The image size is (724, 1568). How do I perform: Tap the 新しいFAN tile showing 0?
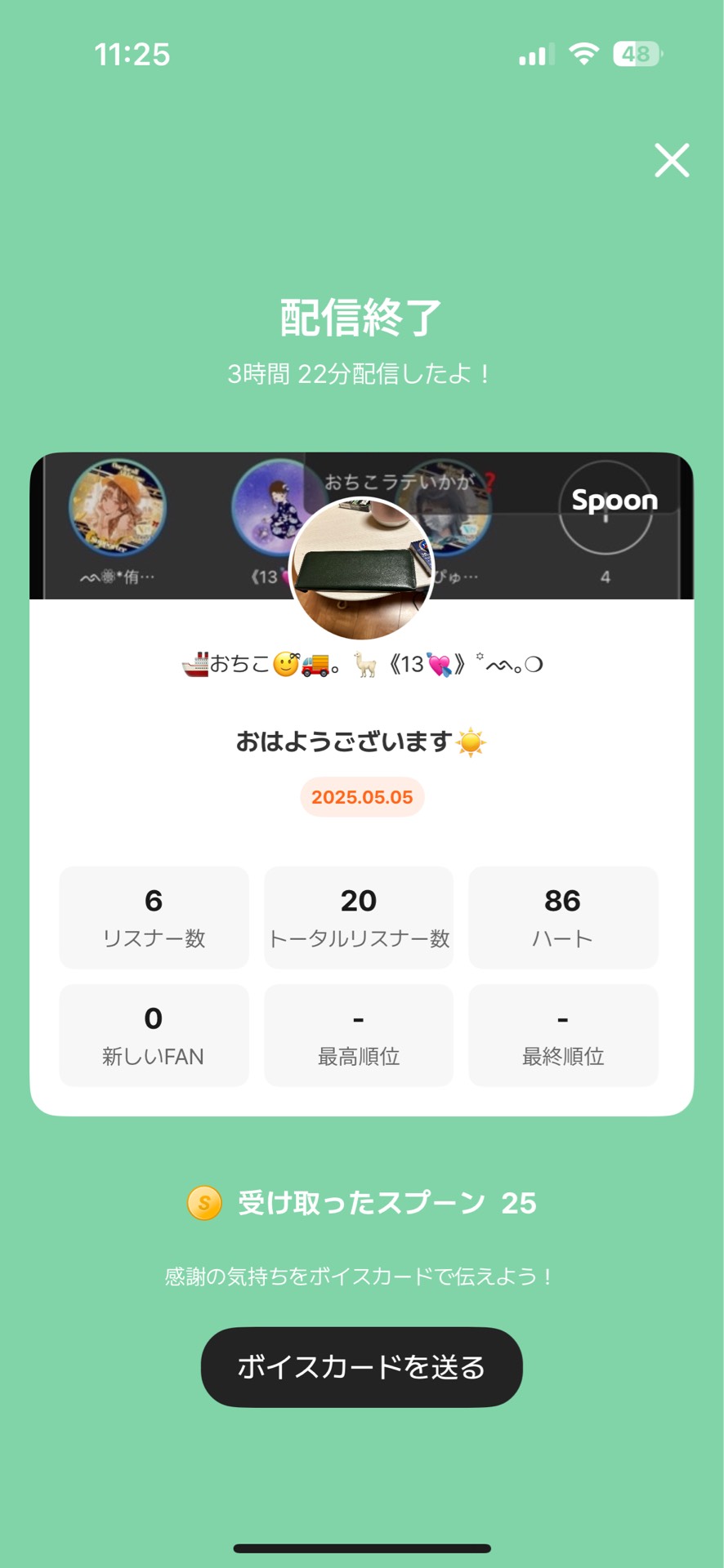(x=154, y=1035)
